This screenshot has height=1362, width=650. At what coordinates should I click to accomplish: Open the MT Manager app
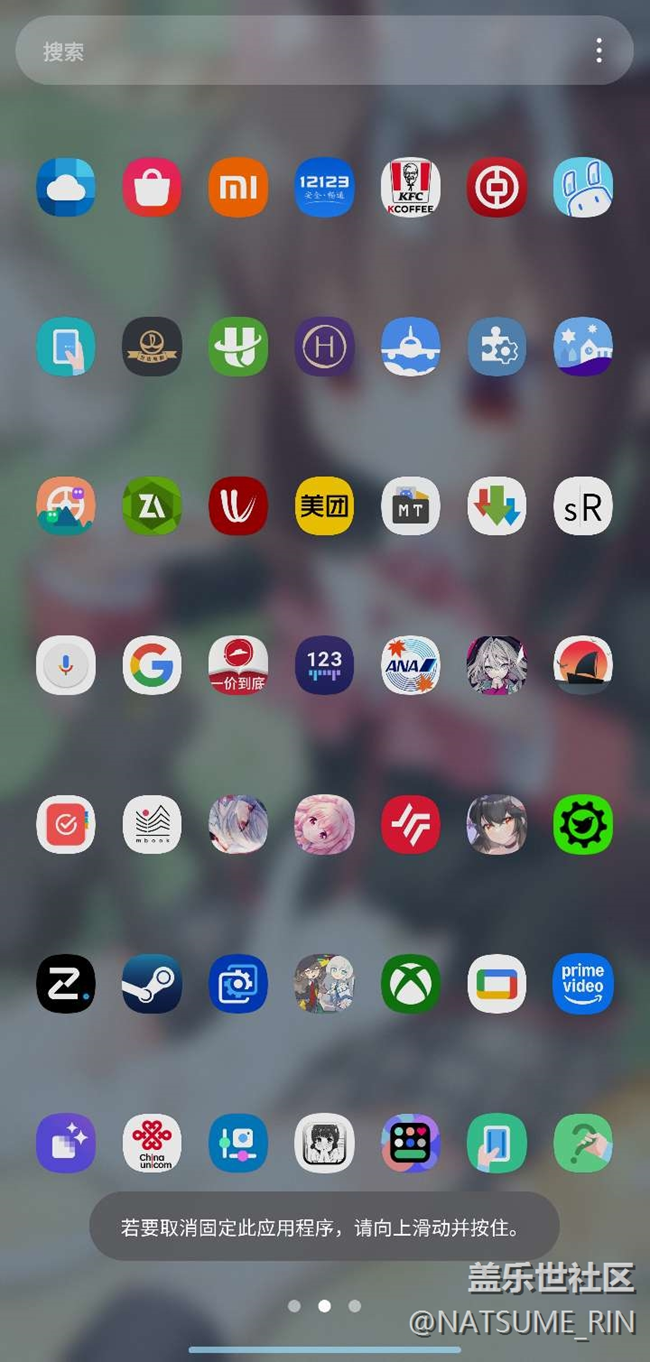(x=410, y=506)
